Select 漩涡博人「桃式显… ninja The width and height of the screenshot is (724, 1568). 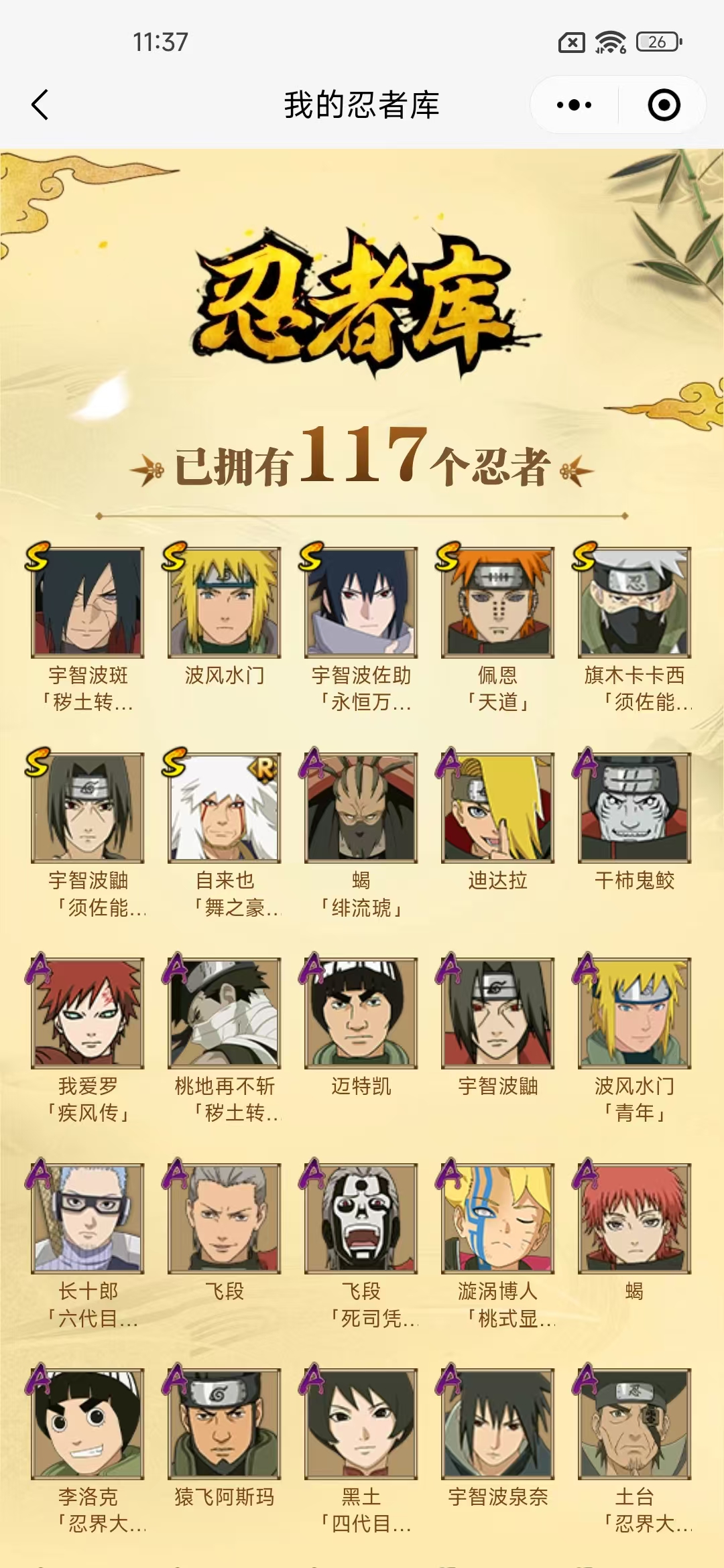[x=498, y=1218]
